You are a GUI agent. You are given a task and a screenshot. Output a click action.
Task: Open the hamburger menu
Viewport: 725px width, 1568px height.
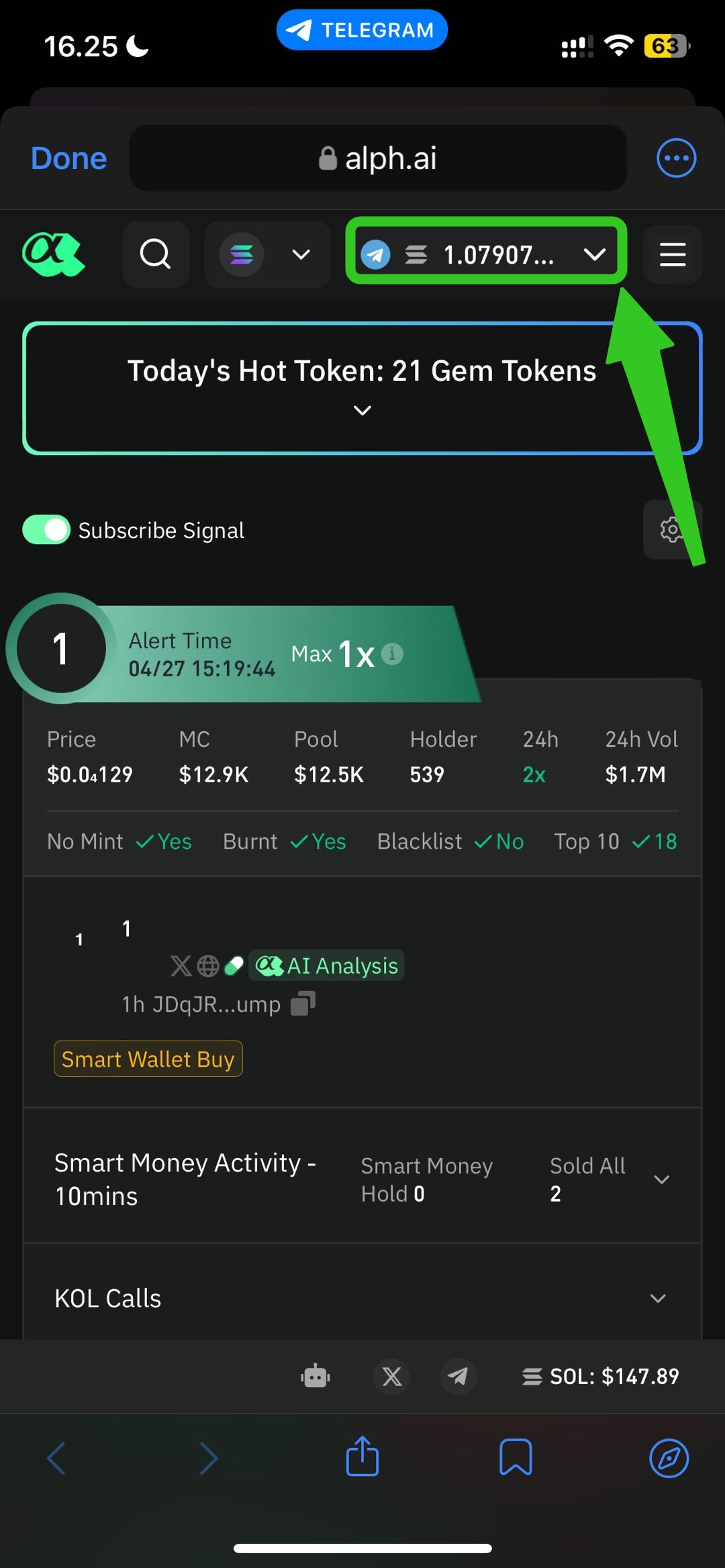pyautogui.click(x=672, y=254)
